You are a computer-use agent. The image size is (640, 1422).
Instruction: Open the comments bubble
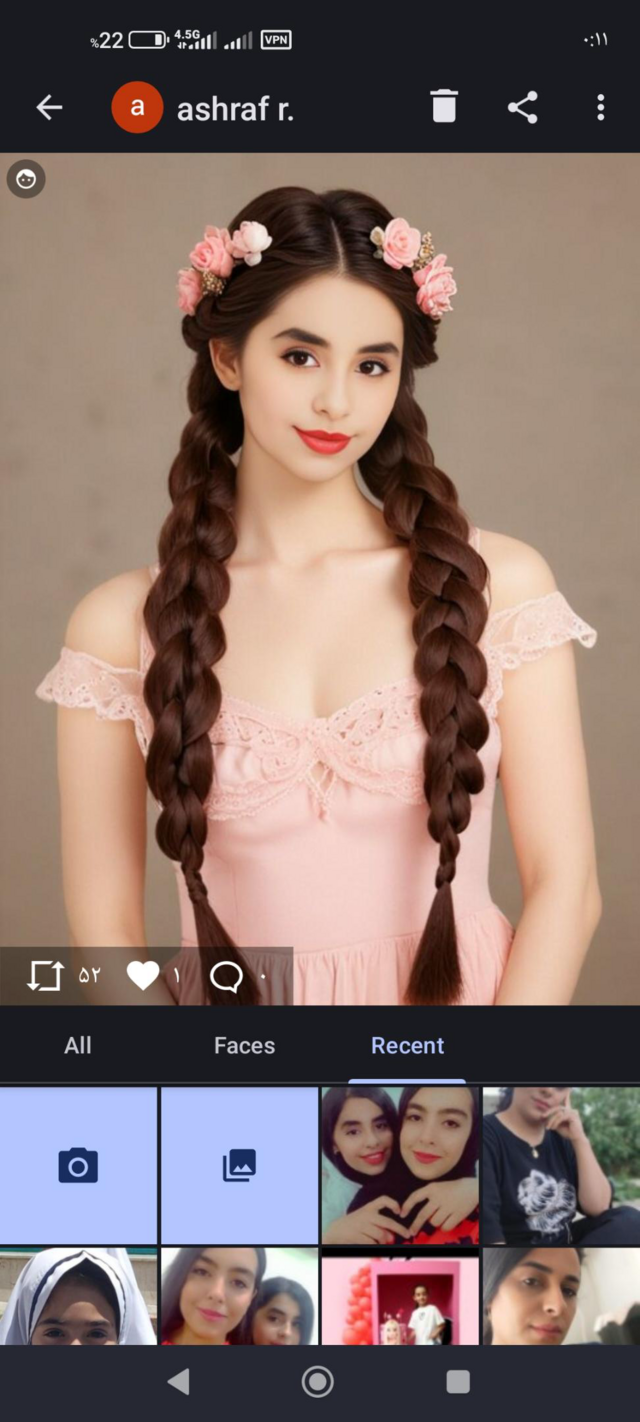[x=226, y=976]
